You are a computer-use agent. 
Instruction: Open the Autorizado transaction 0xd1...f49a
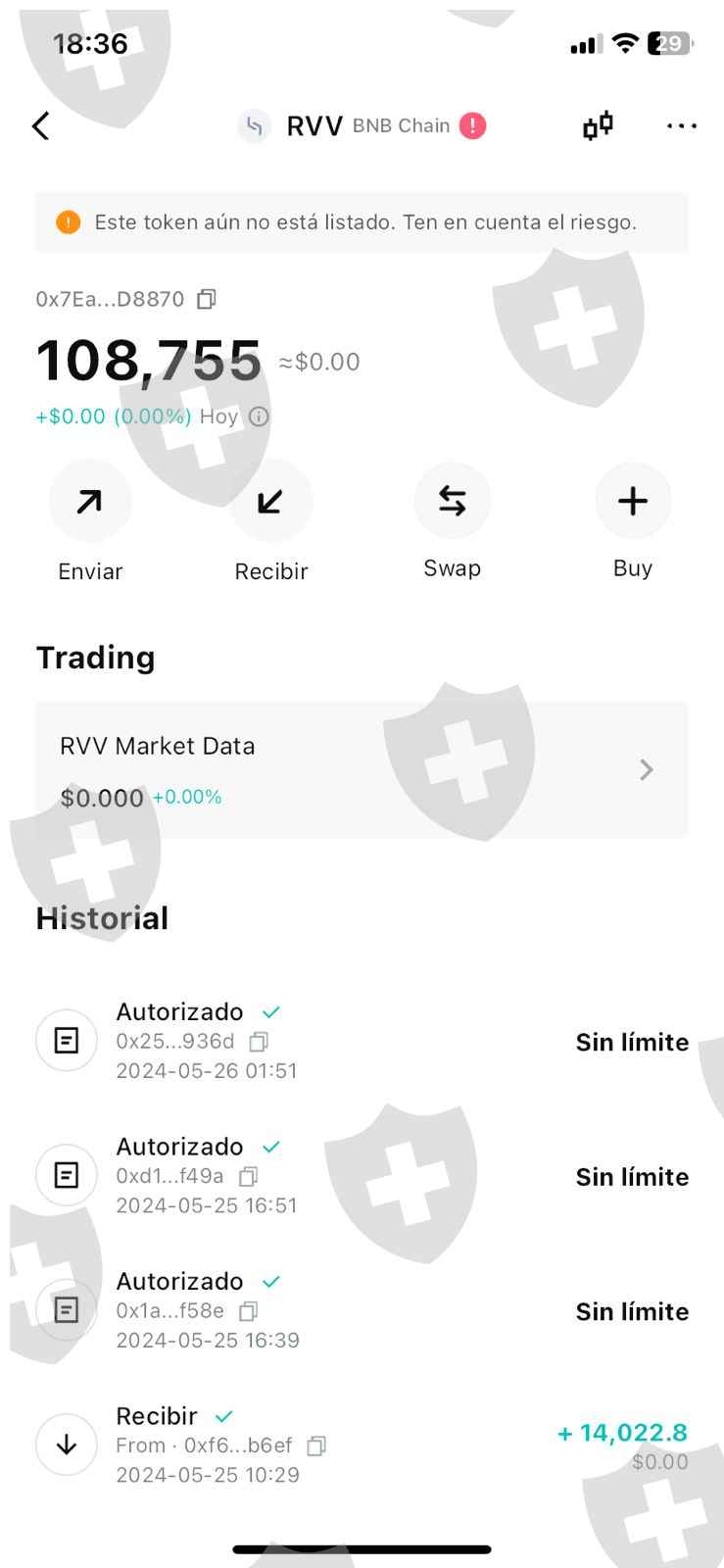tap(362, 1175)
